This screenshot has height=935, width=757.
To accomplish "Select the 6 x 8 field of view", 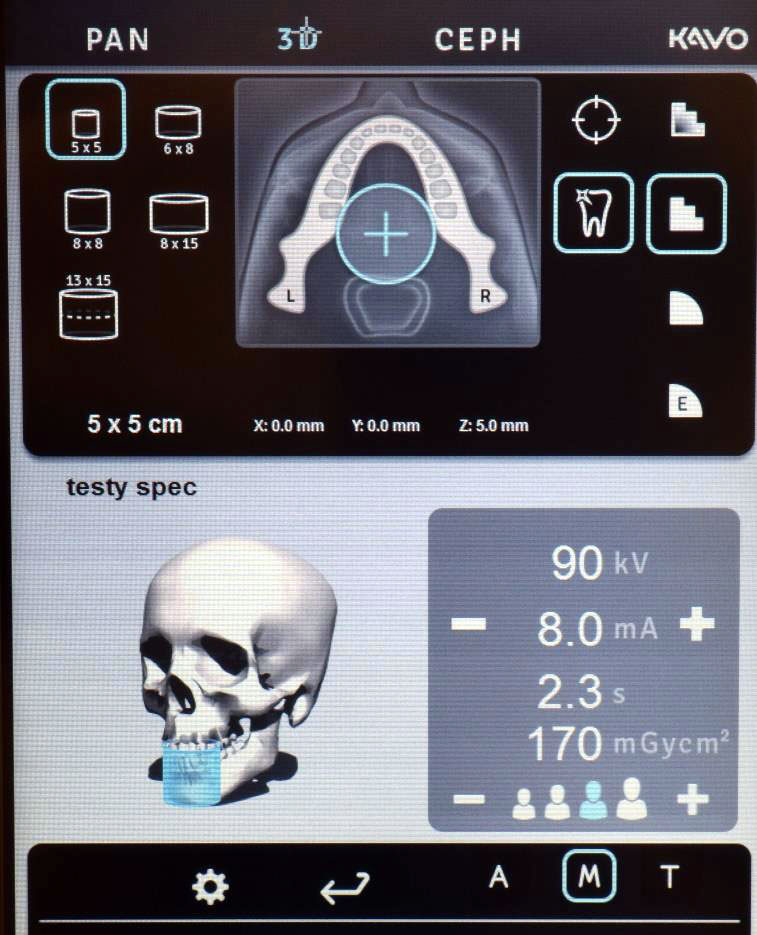I will tap(178, 126).
